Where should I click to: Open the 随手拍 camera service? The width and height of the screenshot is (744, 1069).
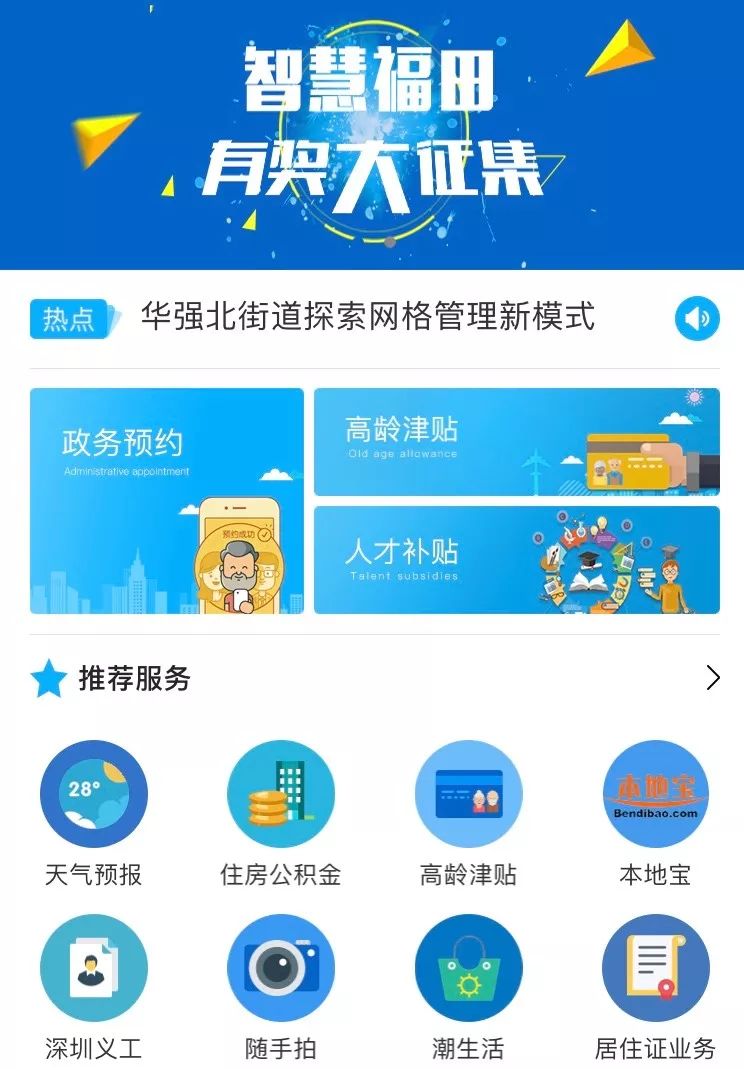click(x=281, y=968)
